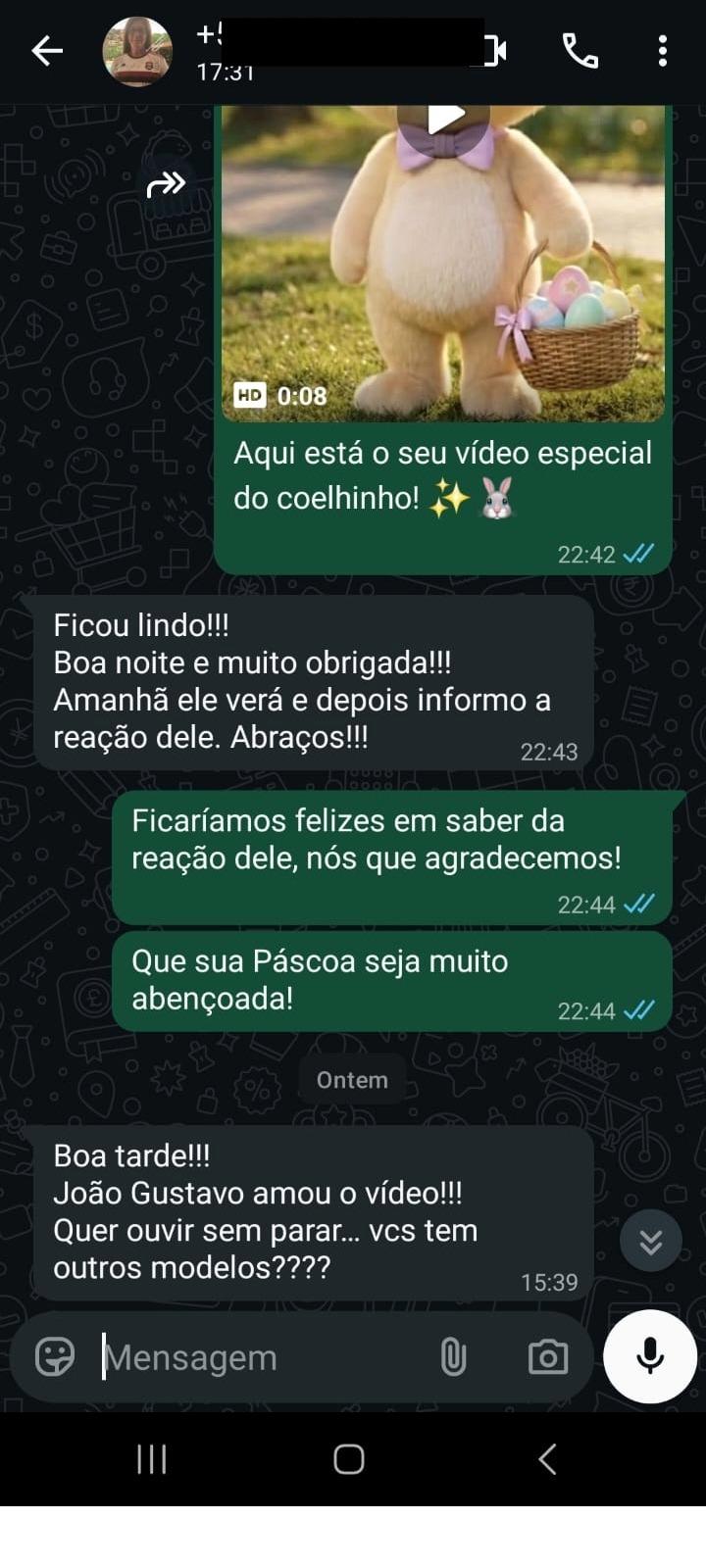This screenshot has width=706, height=1568.
Task: Tap the forward arrow next to the video
Action: 167,182
